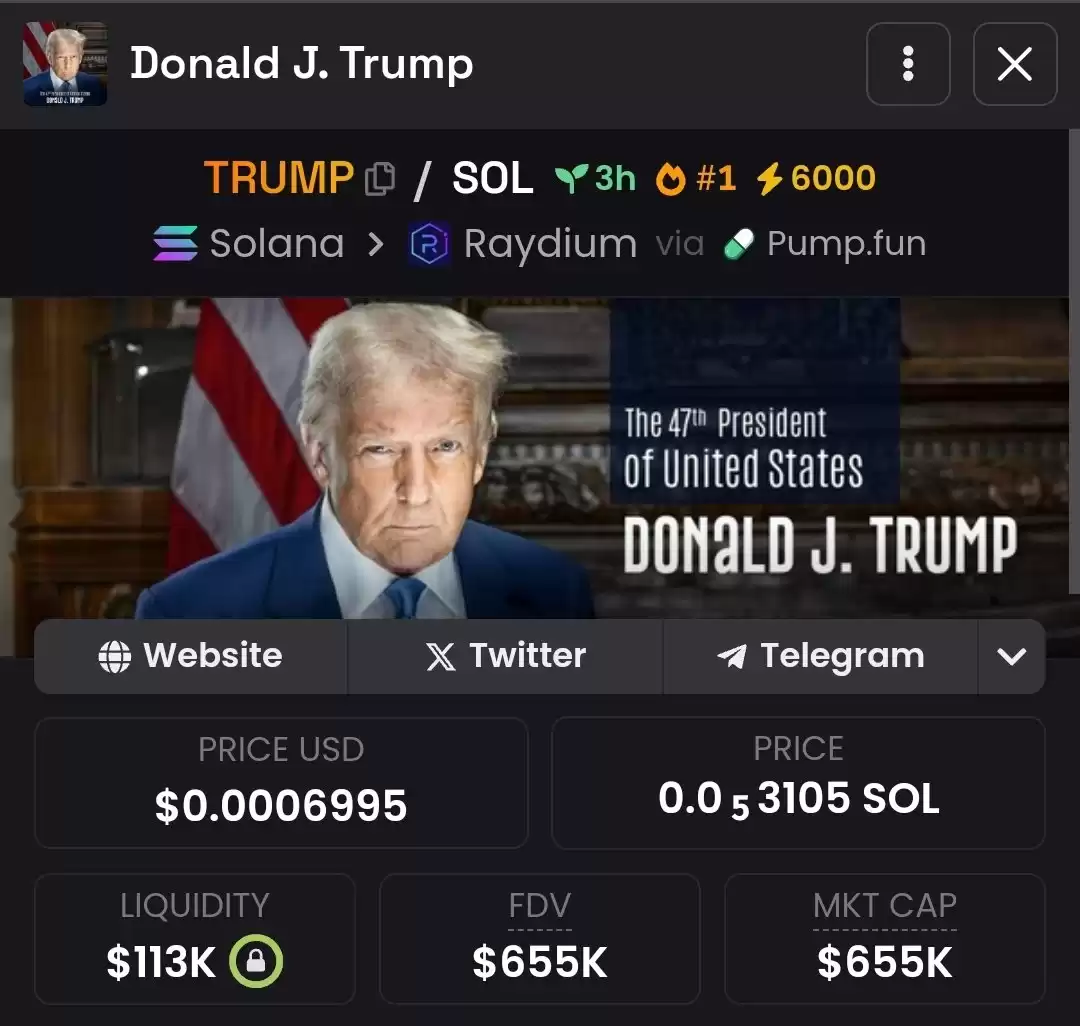Open the token's Twitter page

pyautogui.click(x=505, y=656)
